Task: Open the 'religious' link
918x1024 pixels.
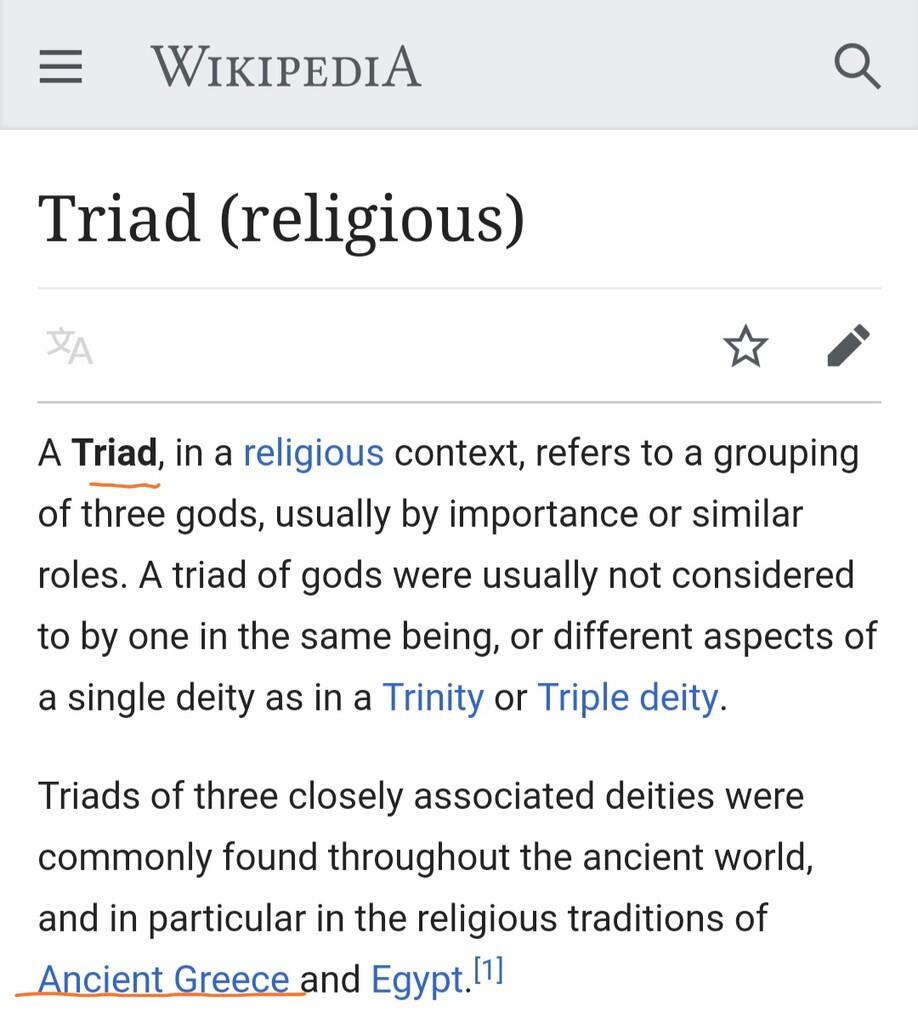Action: (x=313, y=453)
